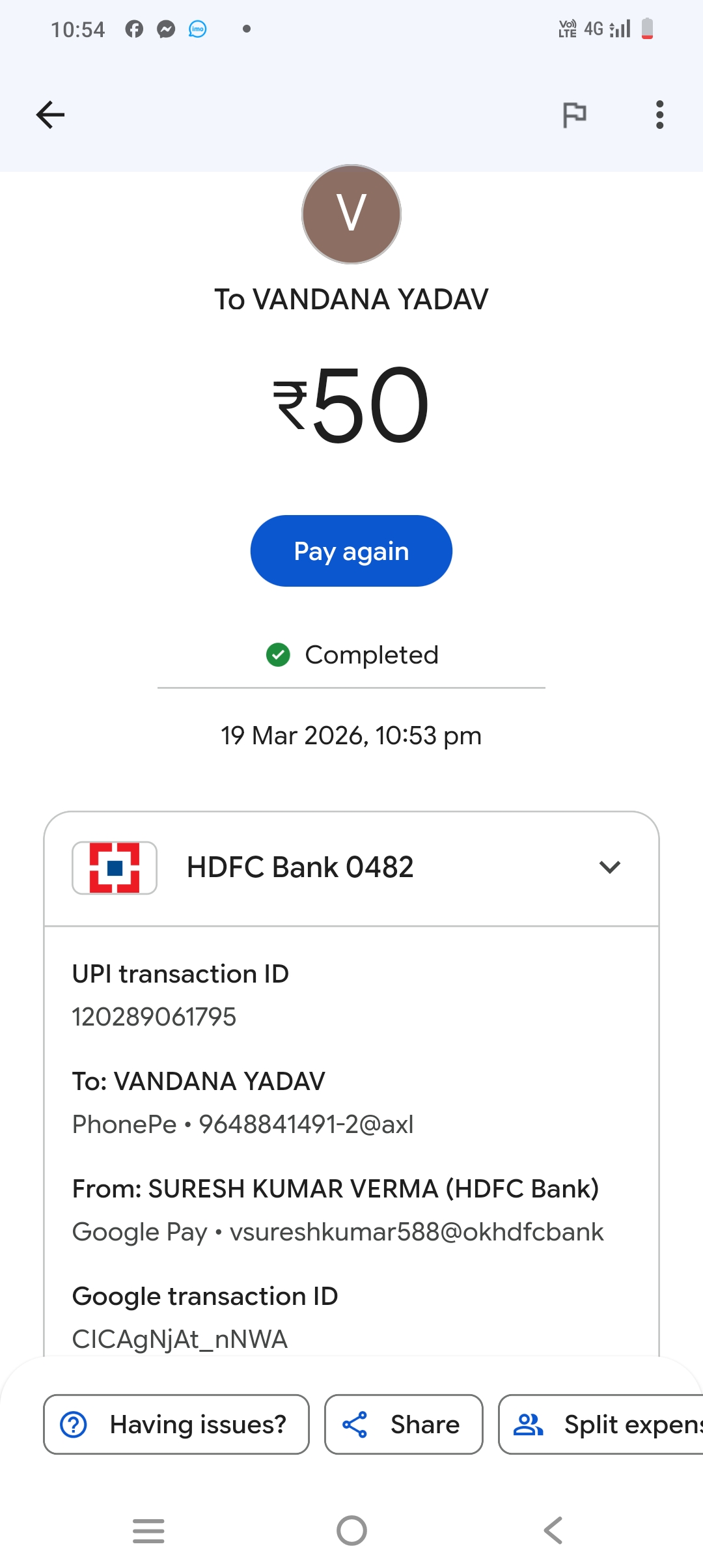Go to the system home screen
The image size is (703, 1568).
click(351, 1530)
